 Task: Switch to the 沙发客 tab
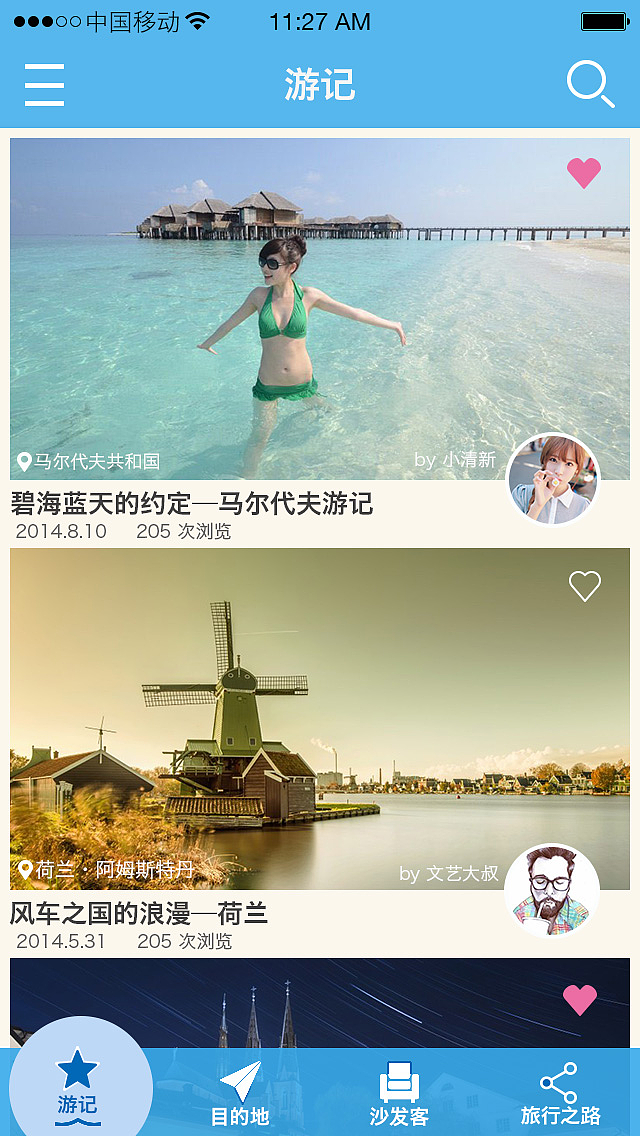click(399, 1093)
